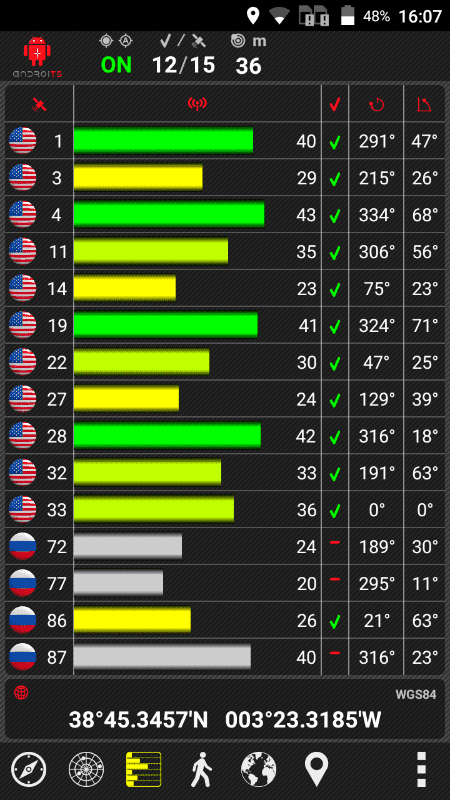Open the location pin tab
450x800 pixels.
point(316,770)
